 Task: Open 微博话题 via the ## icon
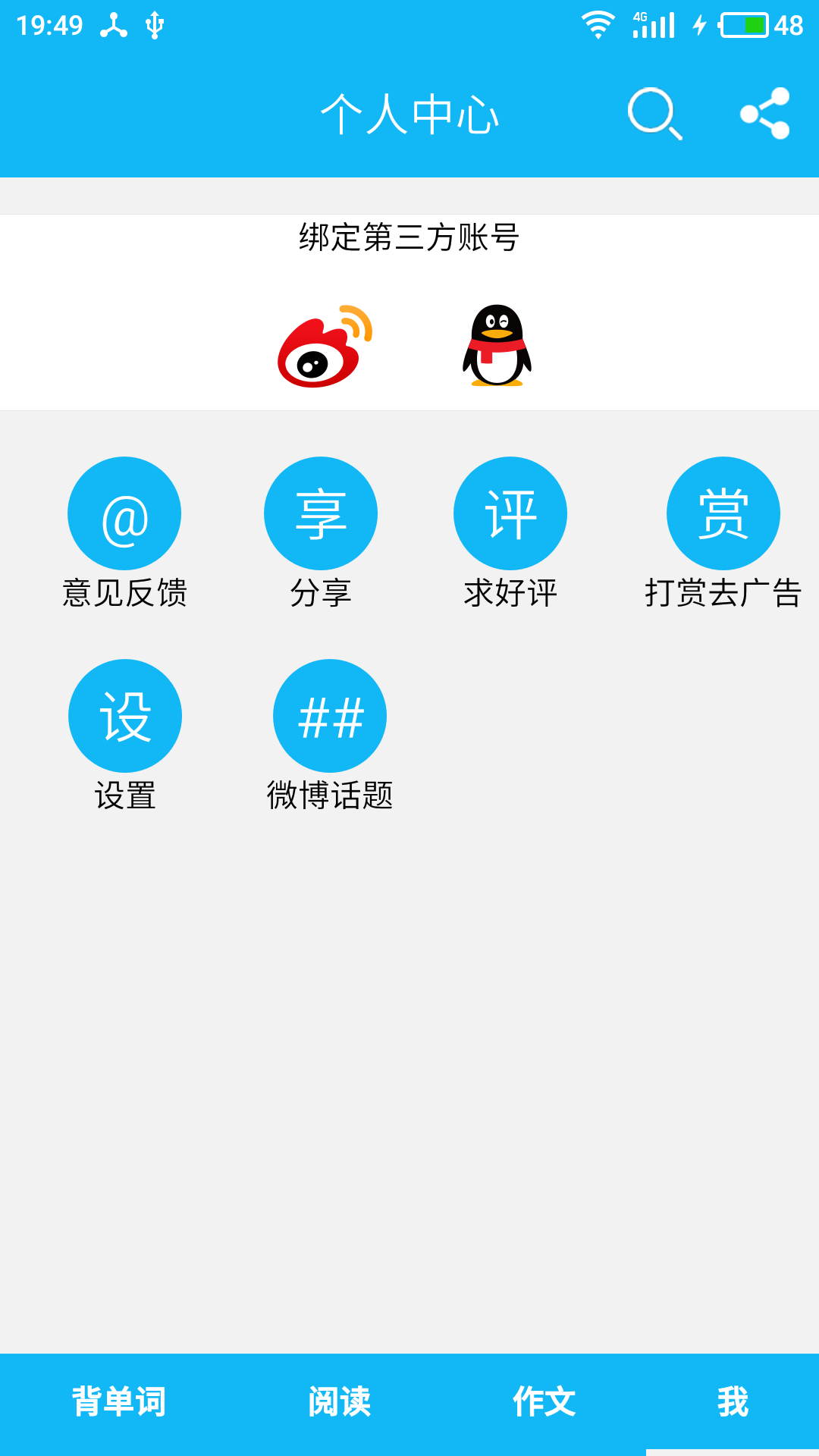tap(329, 715)
